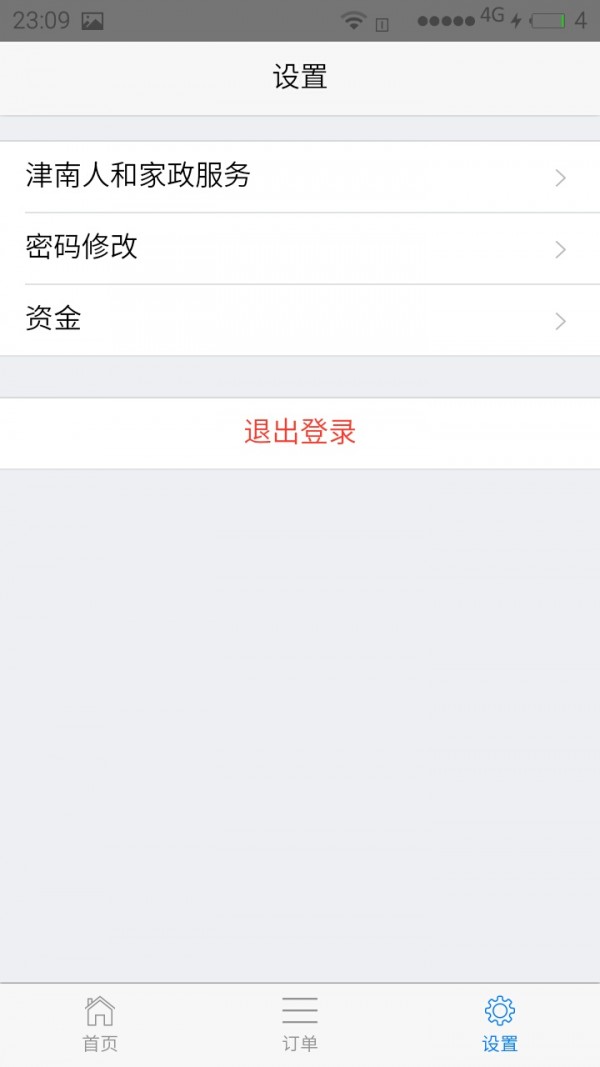Open 密码修改 to change password

[300, 248]
